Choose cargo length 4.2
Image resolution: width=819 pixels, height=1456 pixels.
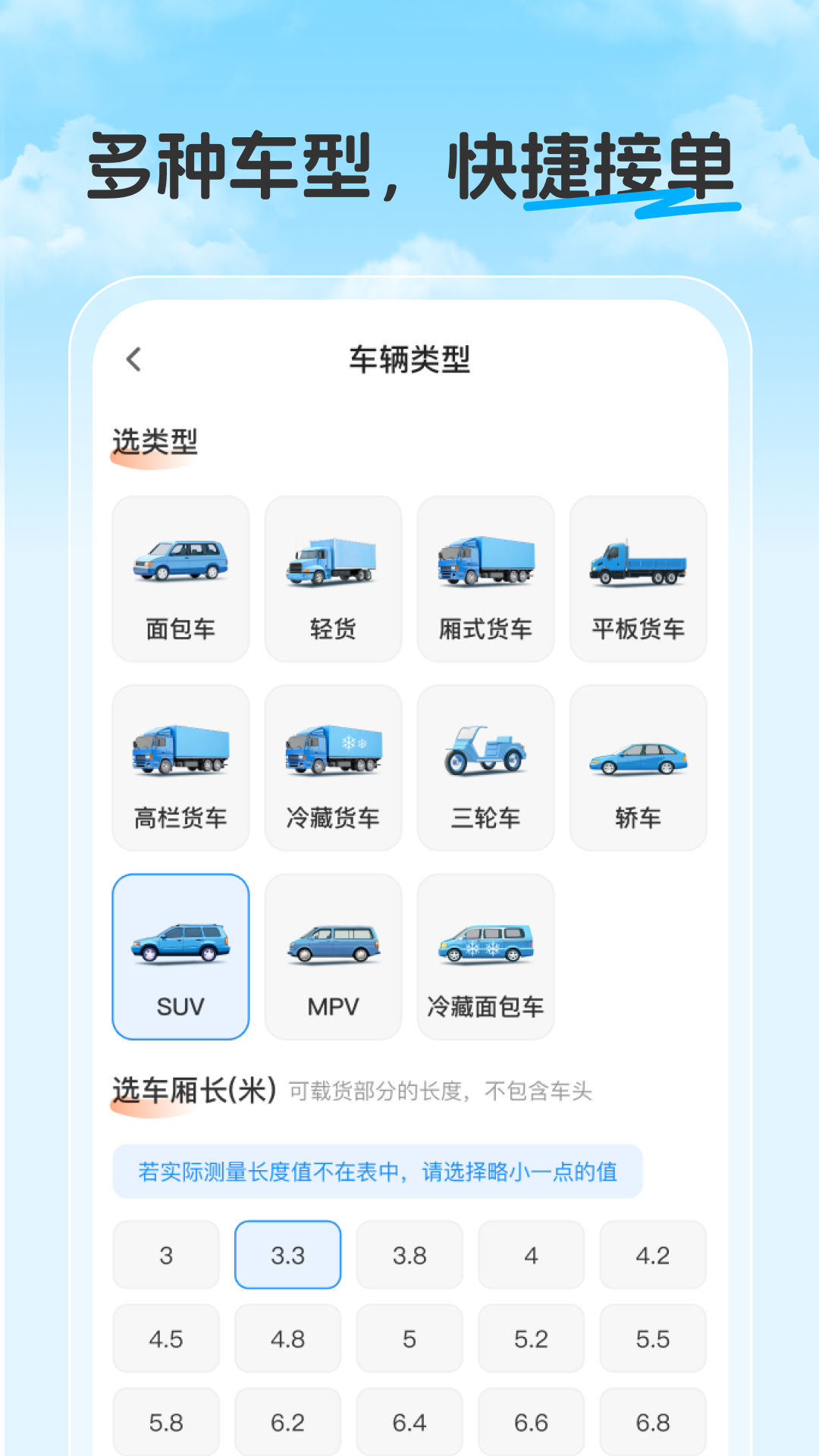click(652, 1254)
